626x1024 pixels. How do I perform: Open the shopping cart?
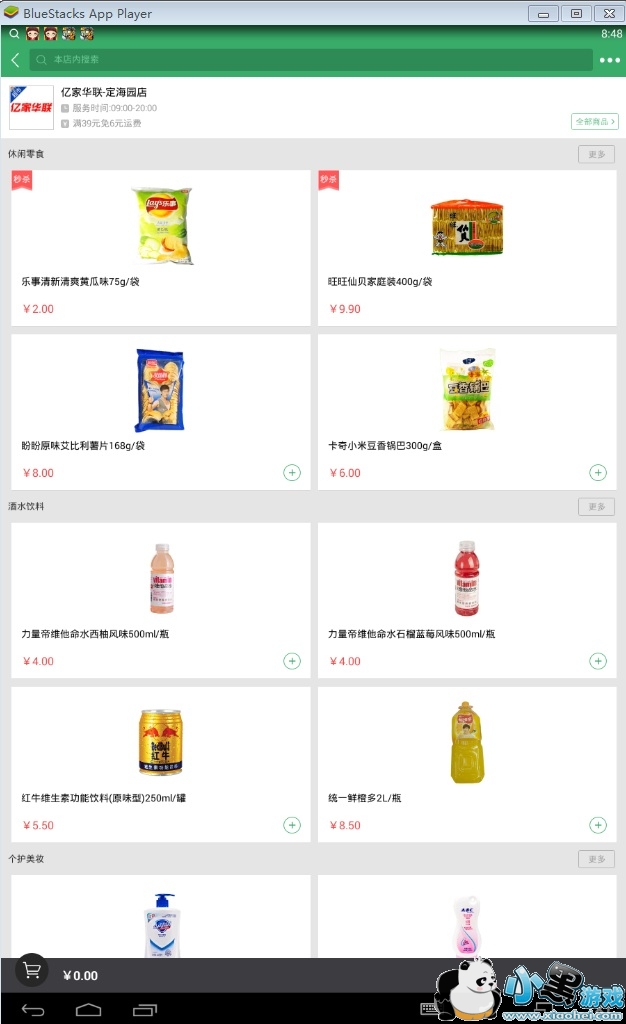click(32, 971)
